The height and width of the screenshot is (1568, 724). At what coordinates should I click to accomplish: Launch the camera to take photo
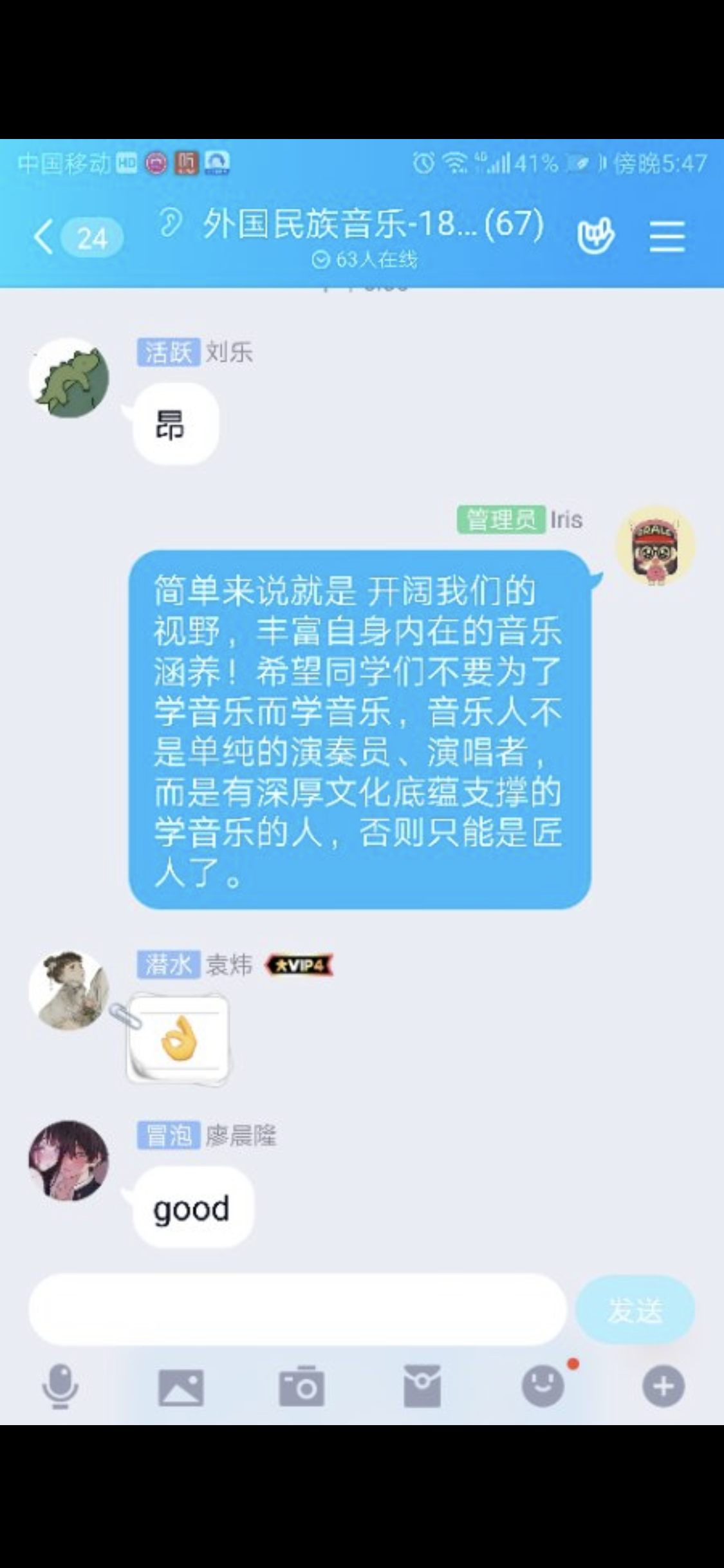[301, 1386]
